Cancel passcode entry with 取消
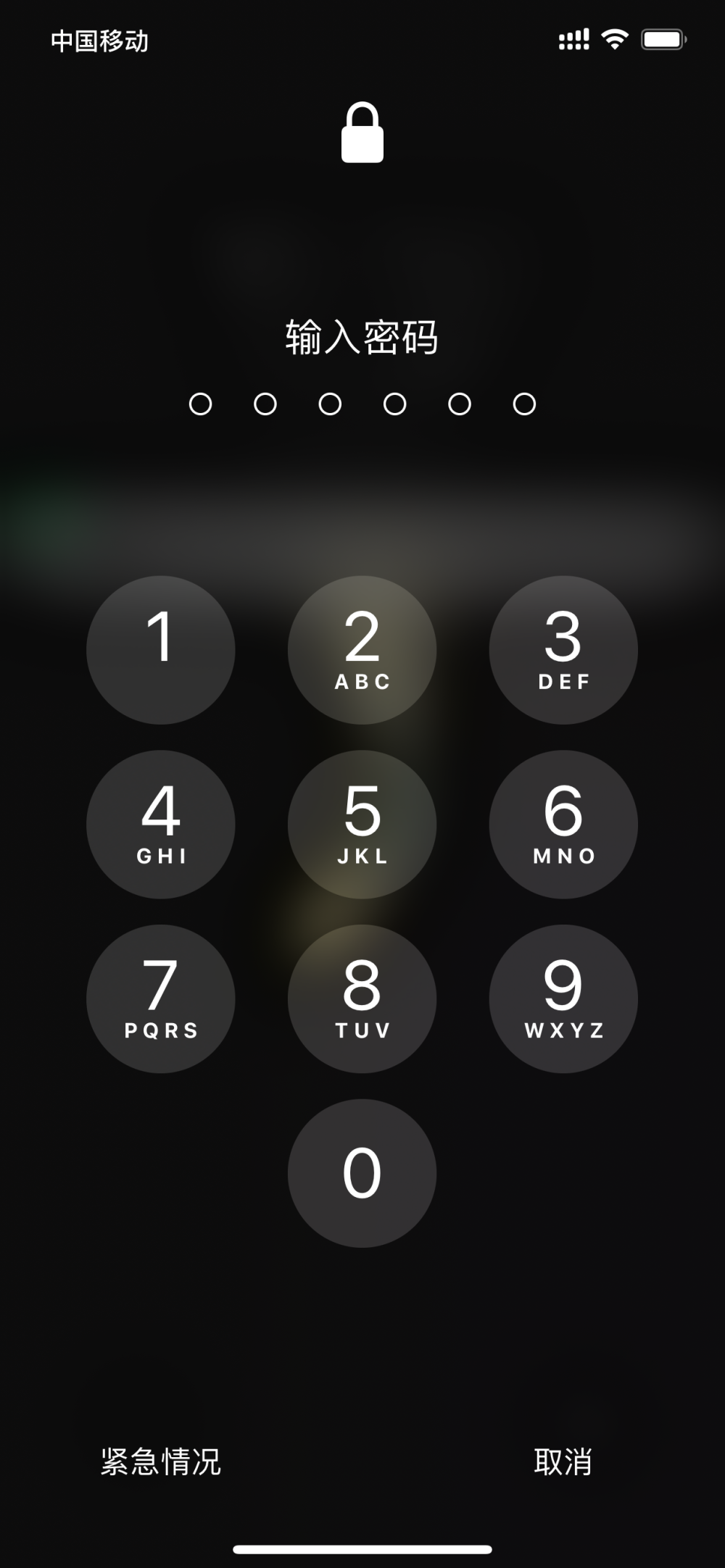This screenshot has height=1568, width=725. 563,1461
